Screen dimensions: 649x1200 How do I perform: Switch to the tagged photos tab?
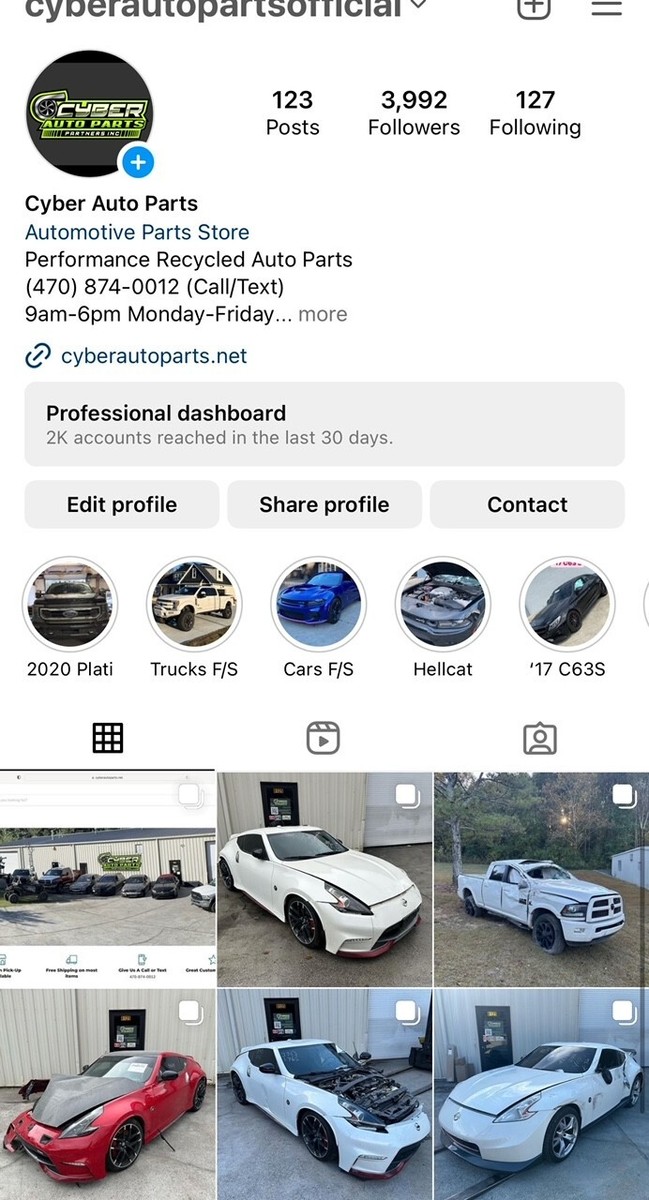[539, 738]
